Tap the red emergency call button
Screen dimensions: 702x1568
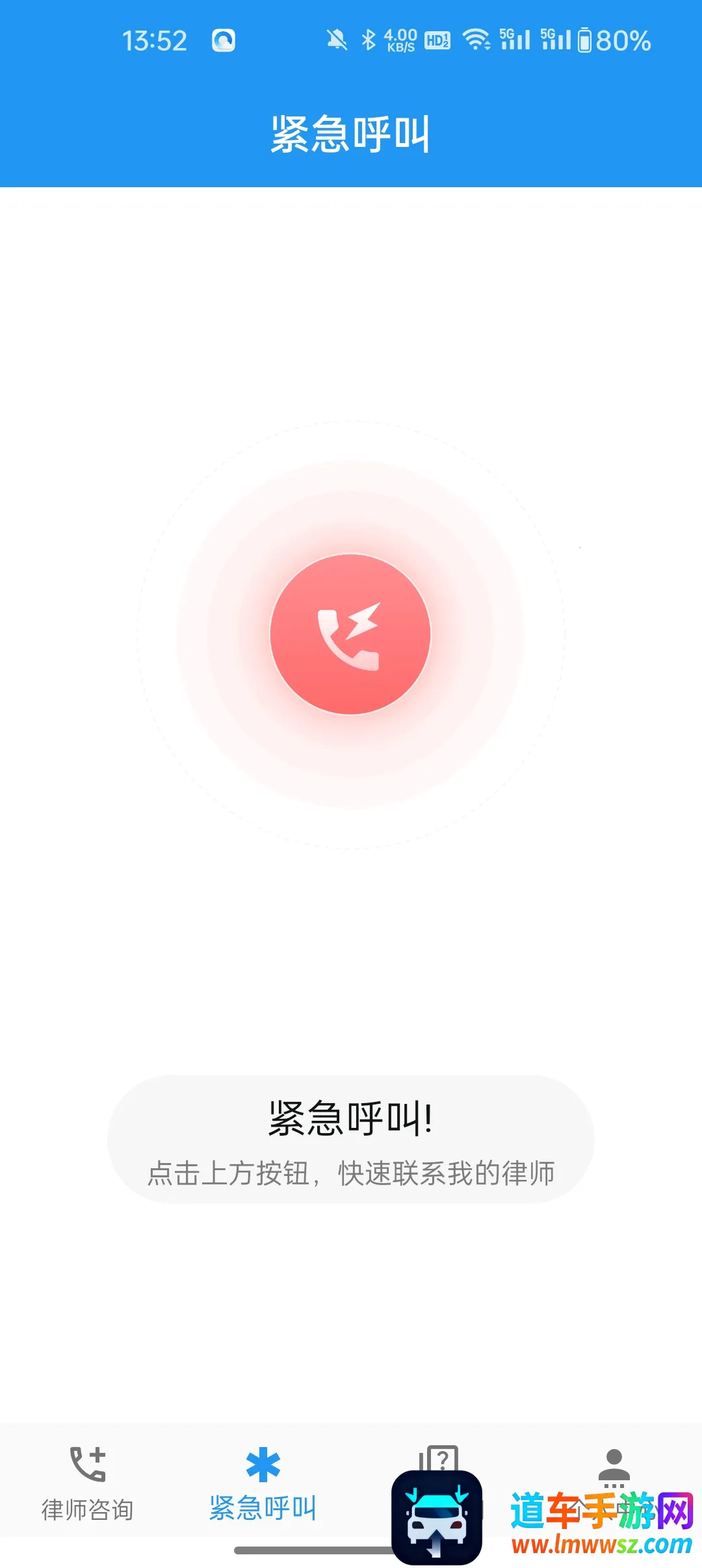click(x=350, y=634)
